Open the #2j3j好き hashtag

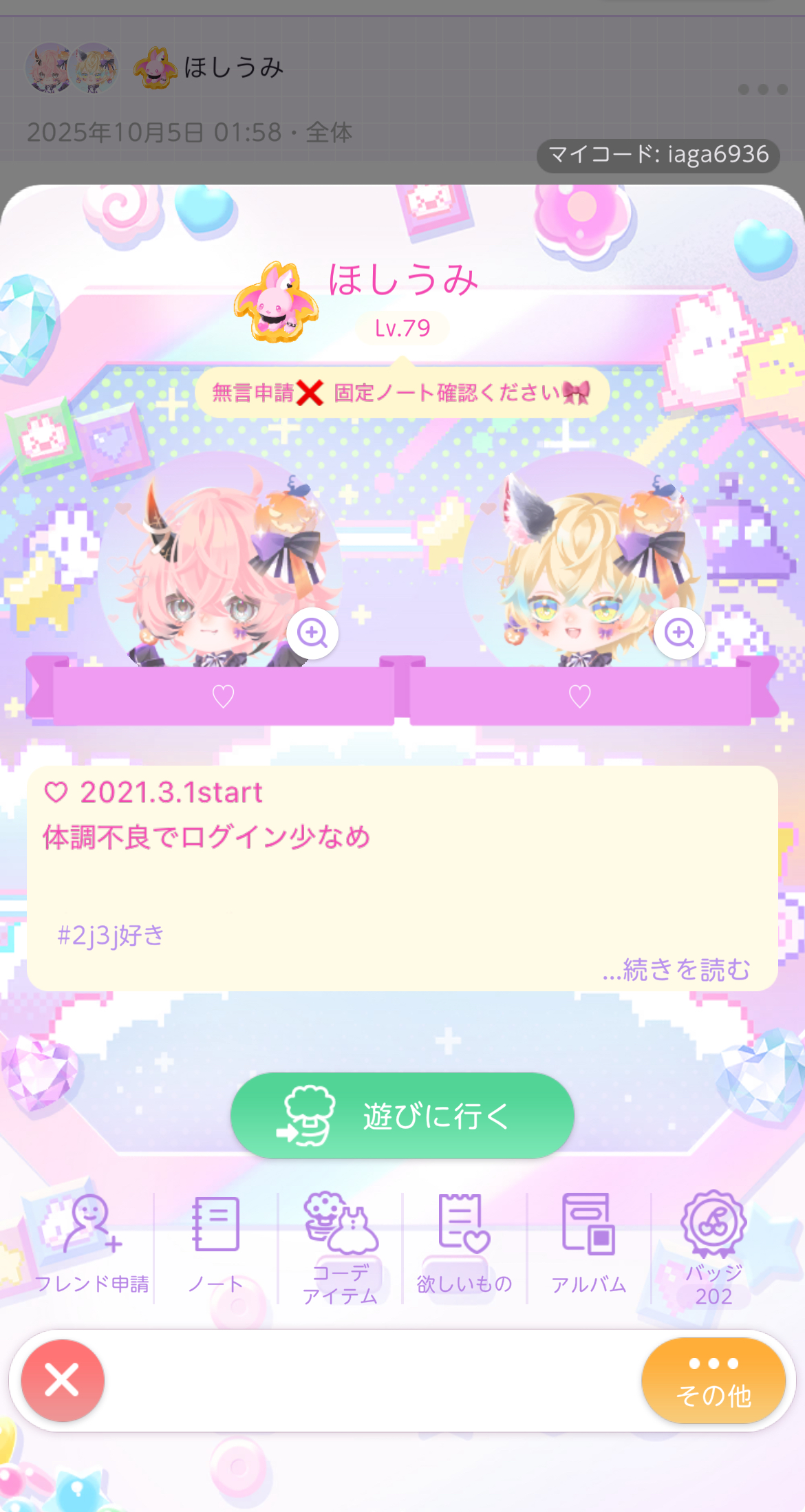tap(111, 936)
